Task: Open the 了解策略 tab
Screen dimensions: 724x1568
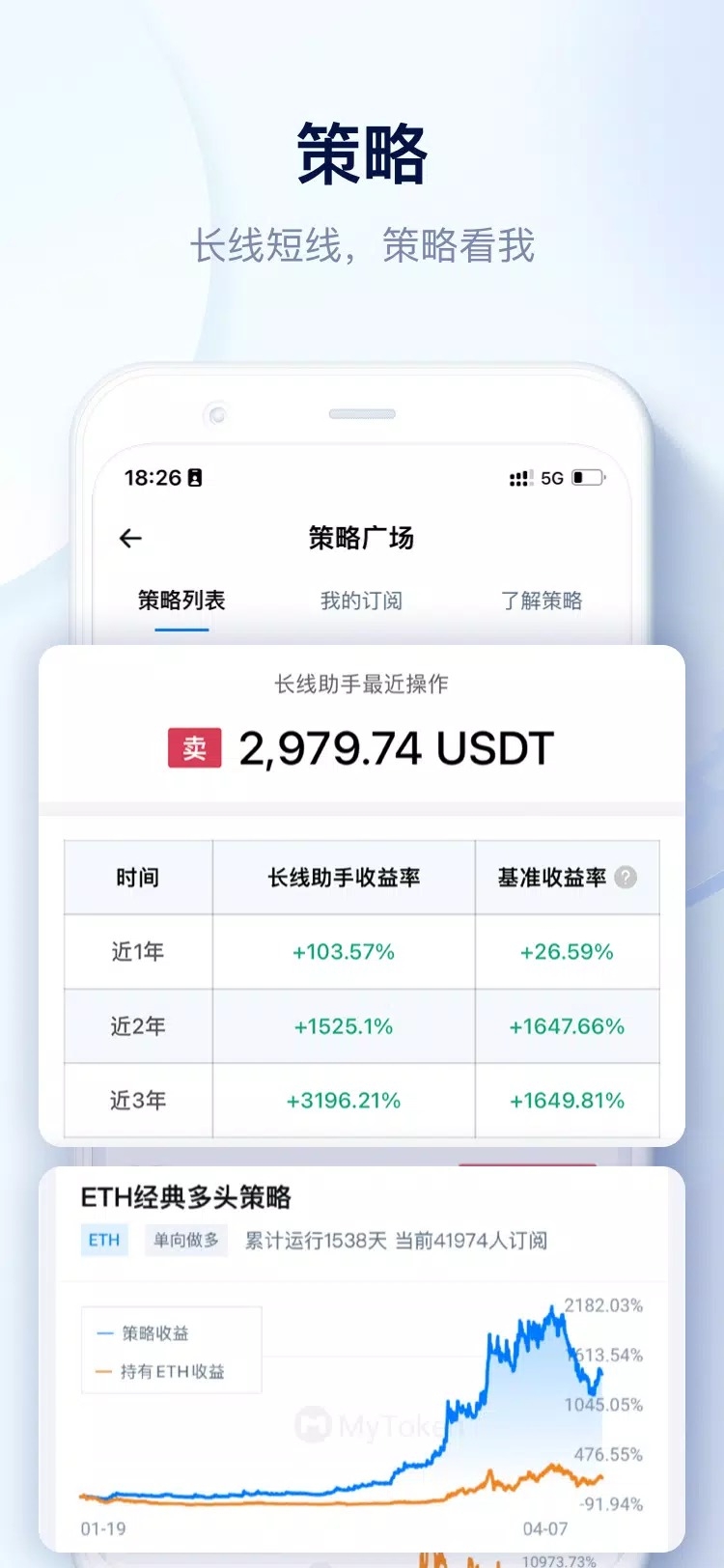Action: (542, 601)
